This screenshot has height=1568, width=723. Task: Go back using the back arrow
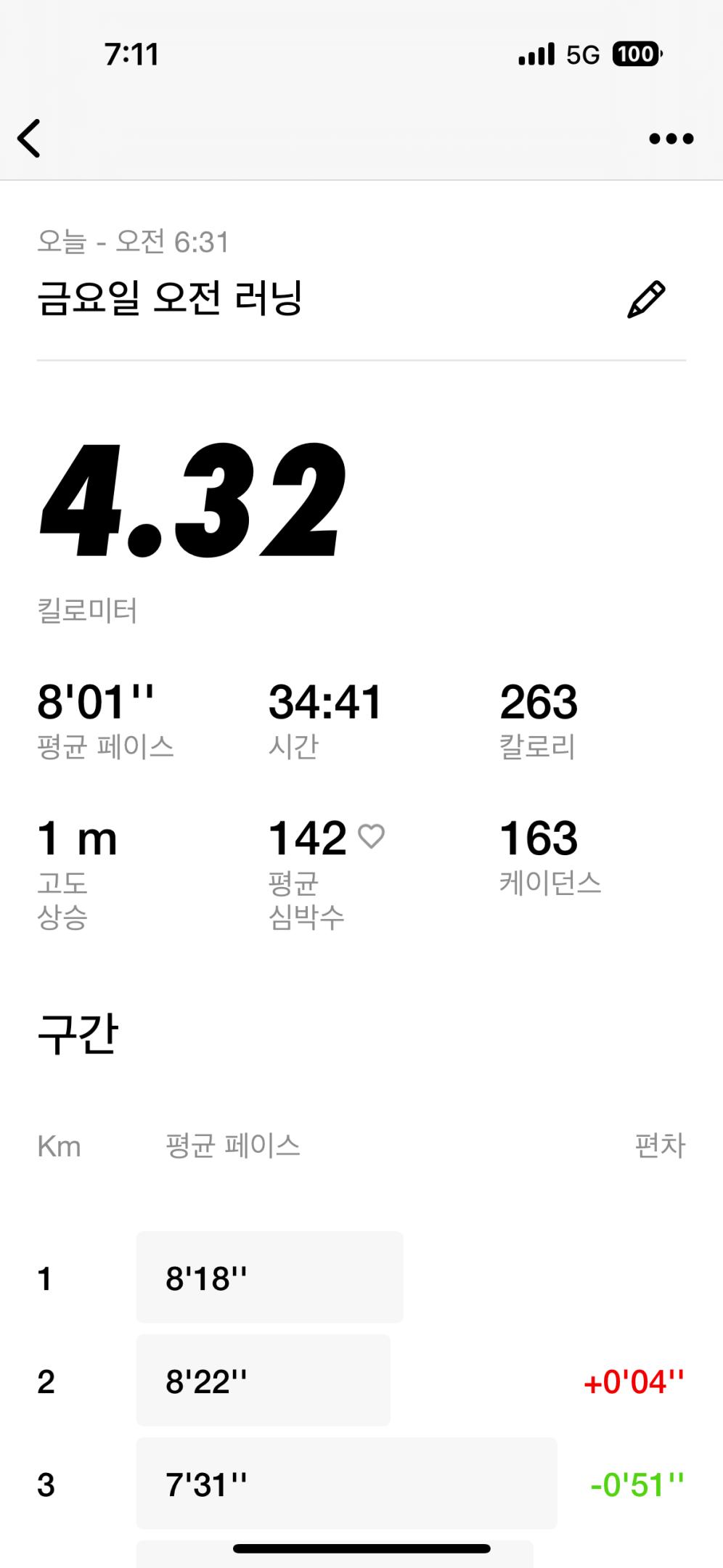click(x=30, y=139)
